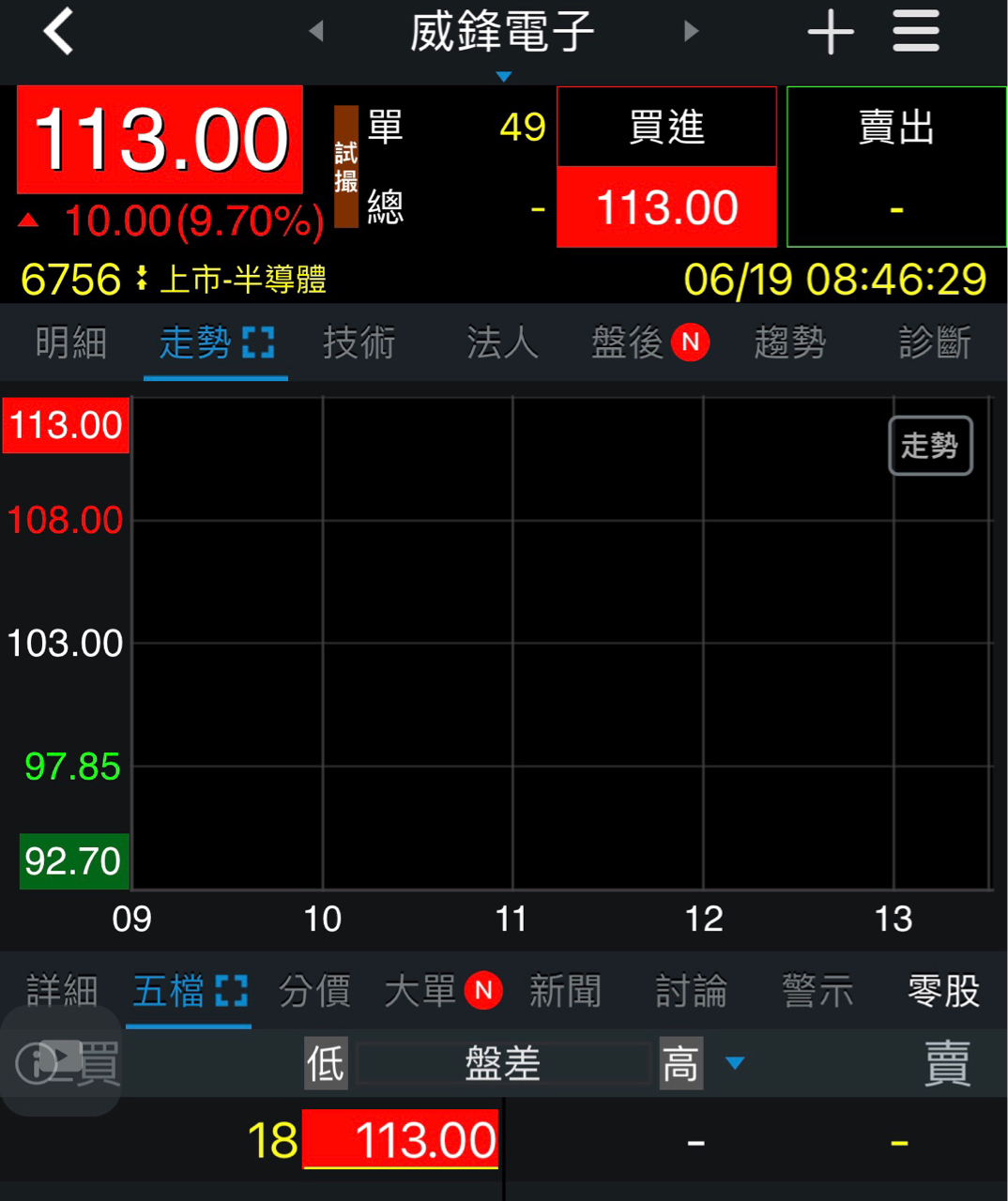Tap the 買進 buy button
This screenshot has height=1201, width=1008.
666,128
